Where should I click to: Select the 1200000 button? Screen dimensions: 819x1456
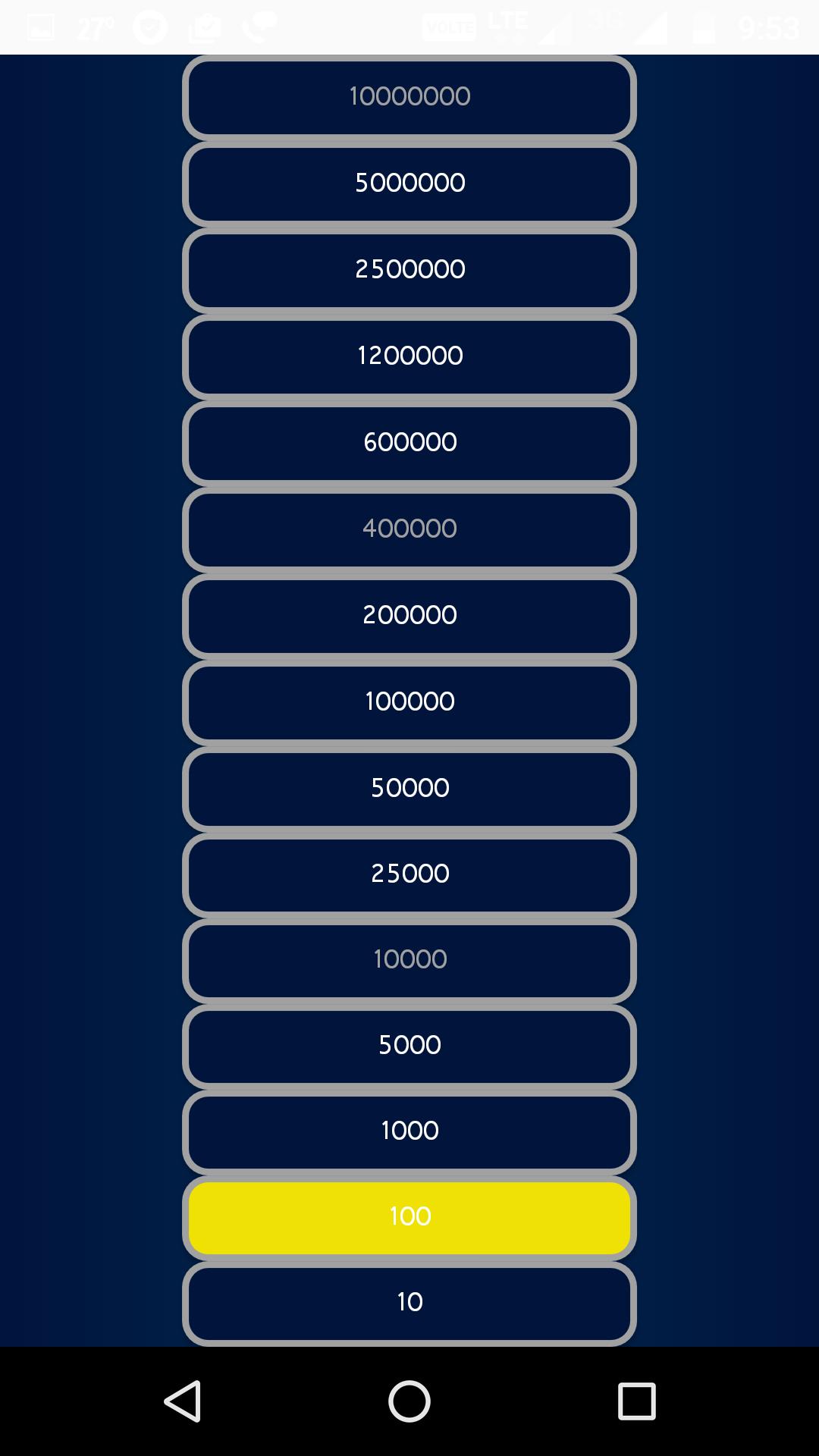[409, 356]
